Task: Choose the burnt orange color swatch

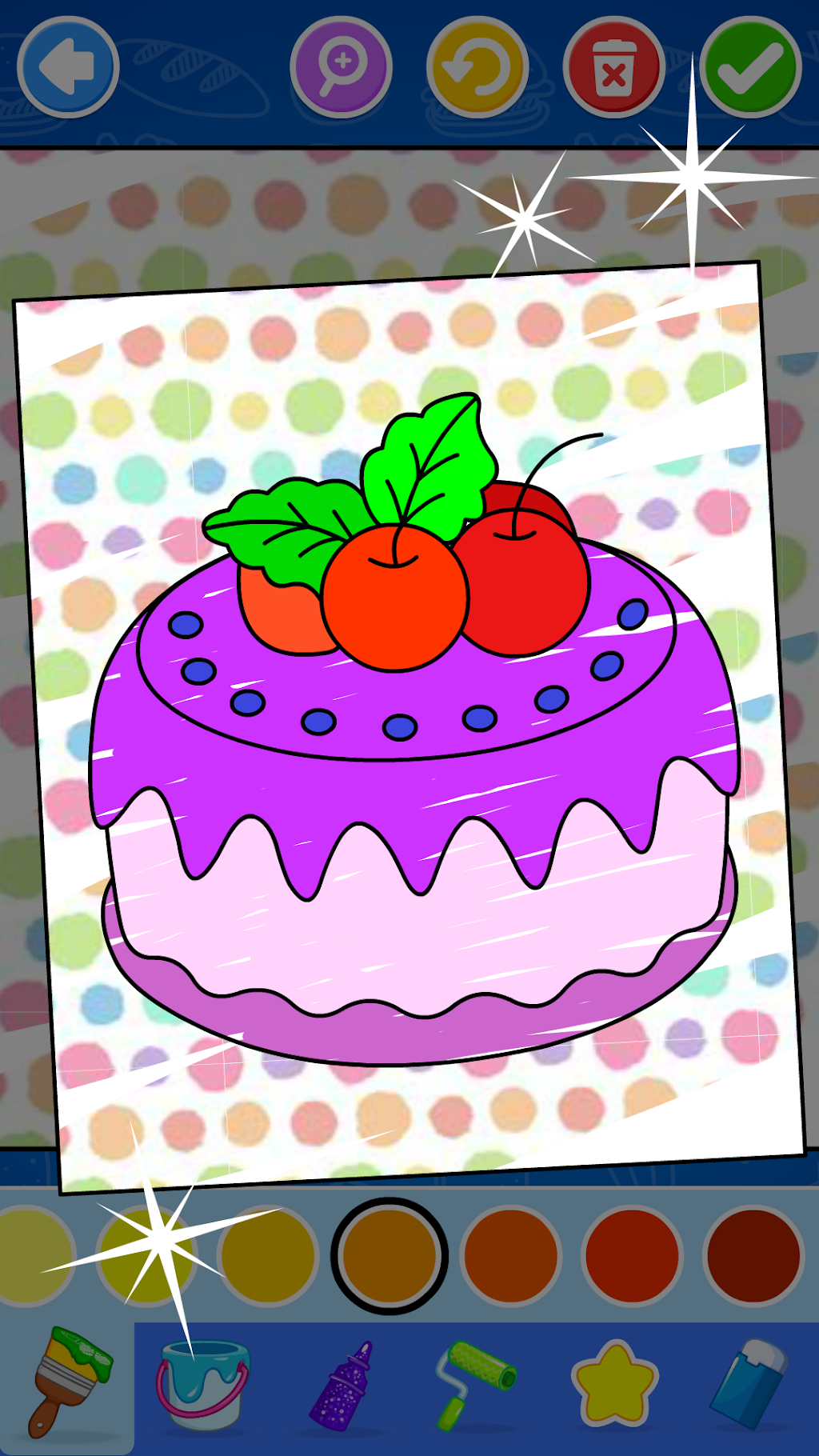Action: (510, 1256)
